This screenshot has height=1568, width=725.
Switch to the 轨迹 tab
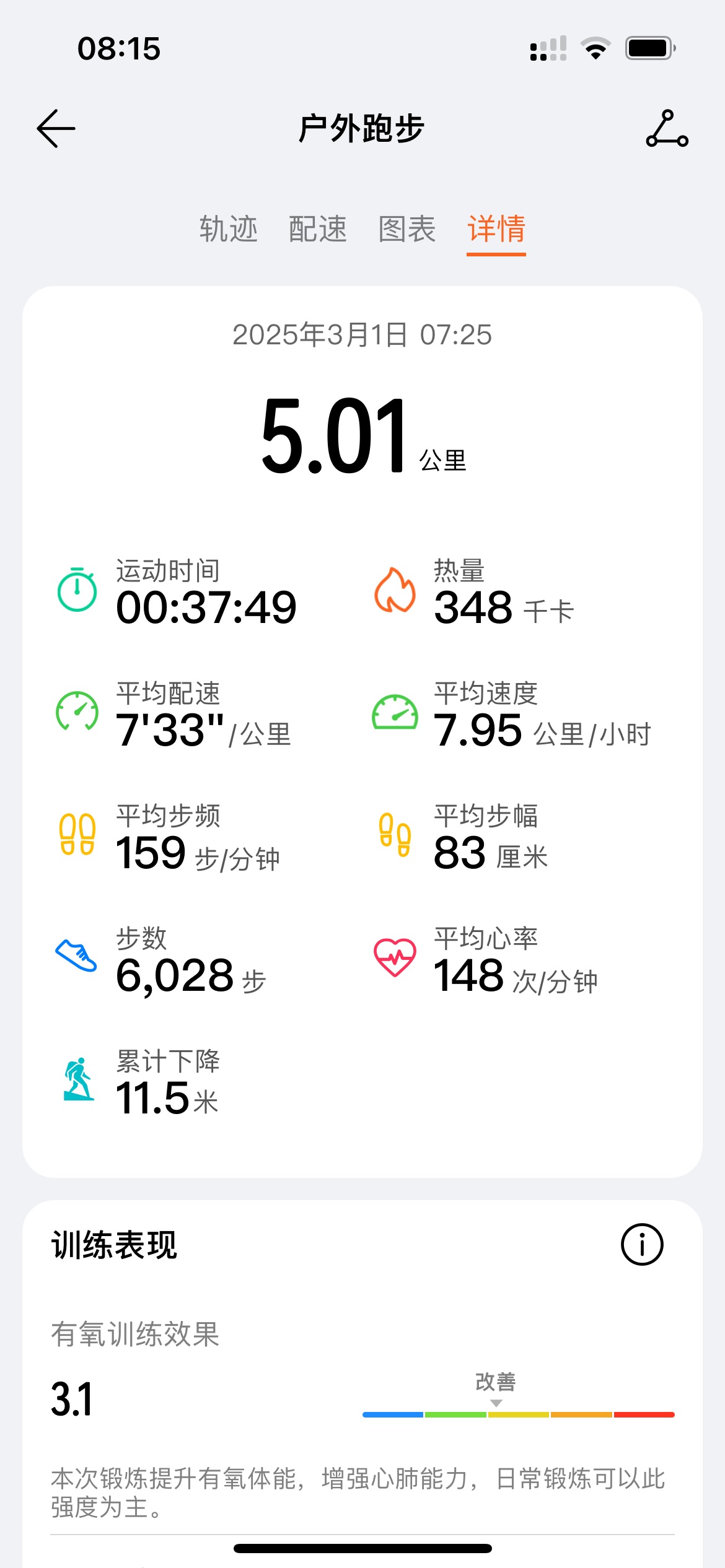point(228,229)
